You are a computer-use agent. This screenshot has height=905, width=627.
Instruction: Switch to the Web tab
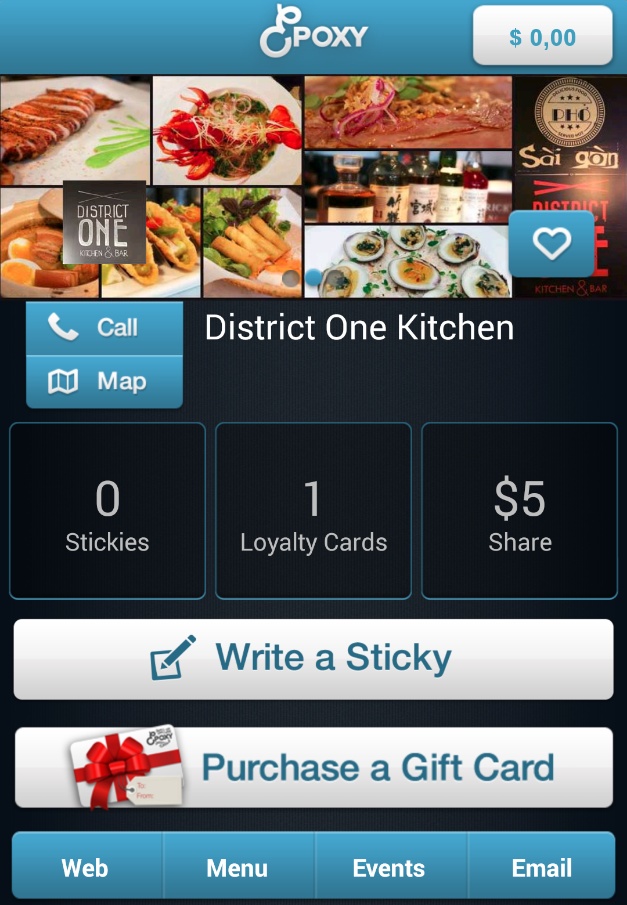click(x=86, y=867)
